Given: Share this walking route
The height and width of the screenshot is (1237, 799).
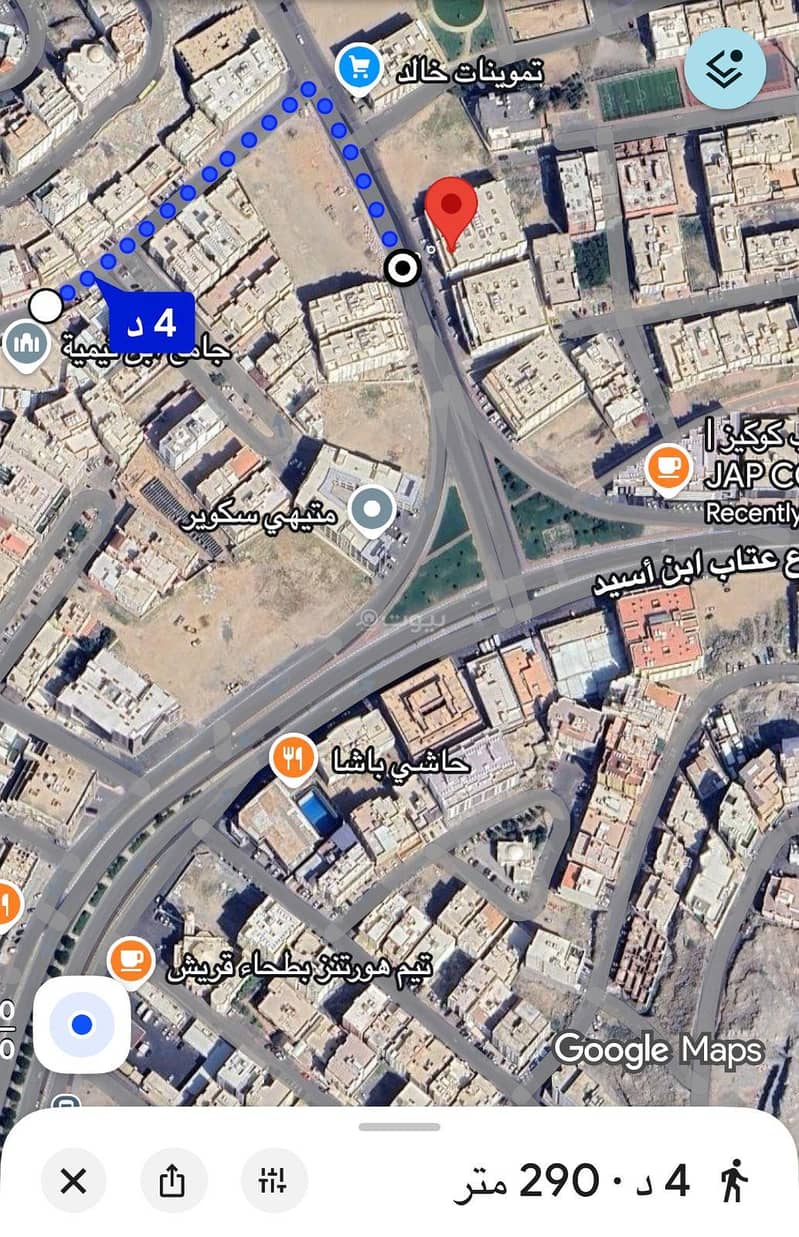Looking at the screenshot, I should (x=173, y=1181).
